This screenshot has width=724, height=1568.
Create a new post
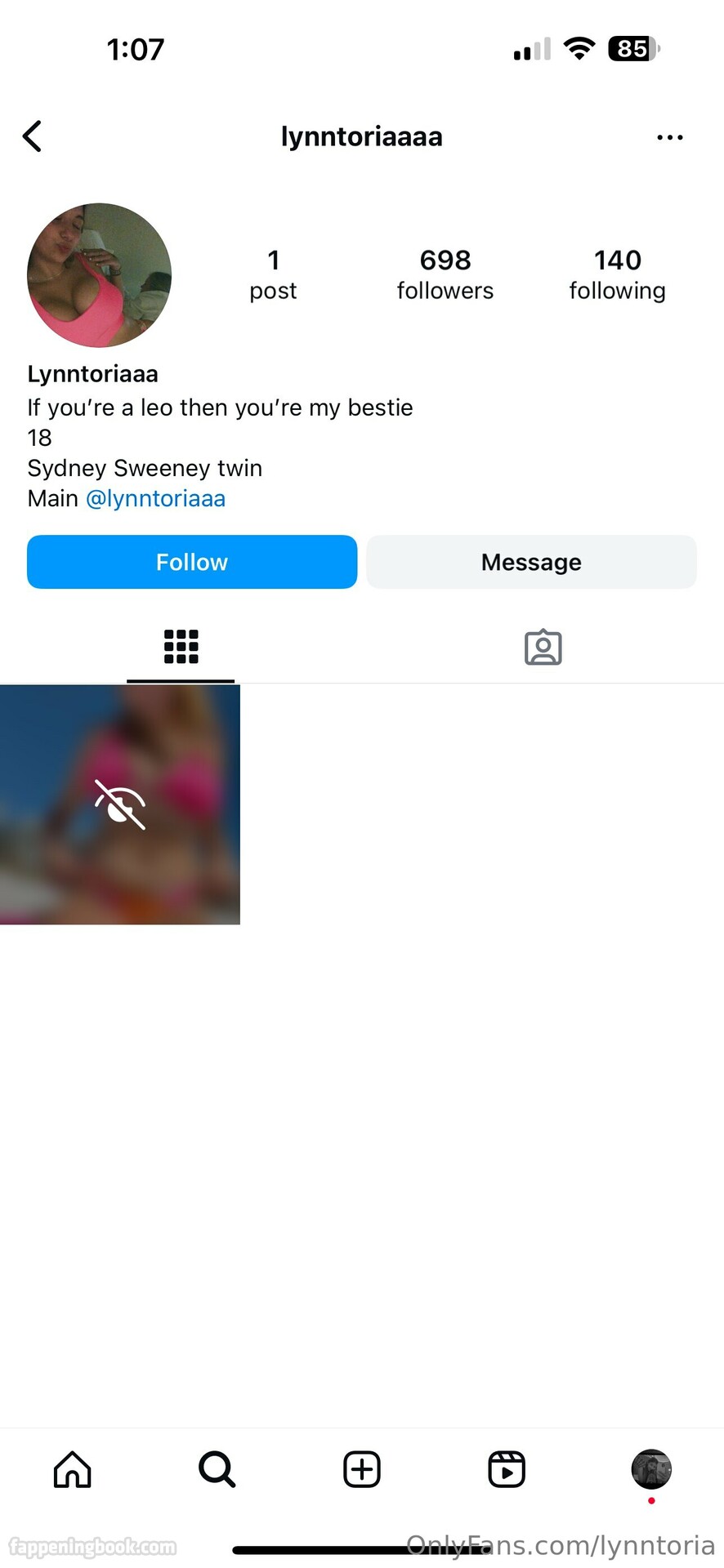362,1469
